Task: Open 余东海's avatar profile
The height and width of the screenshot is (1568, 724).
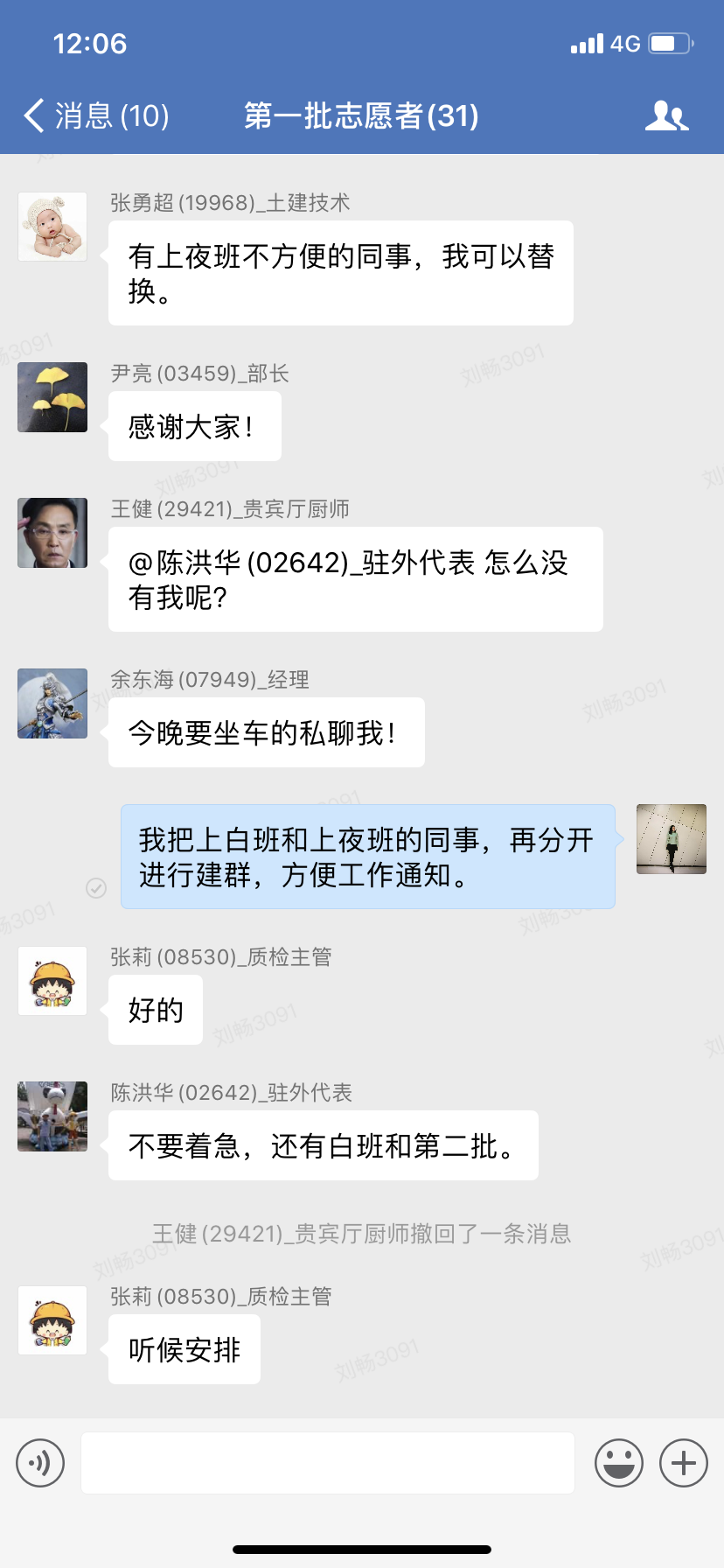Action: pos(52,703)
